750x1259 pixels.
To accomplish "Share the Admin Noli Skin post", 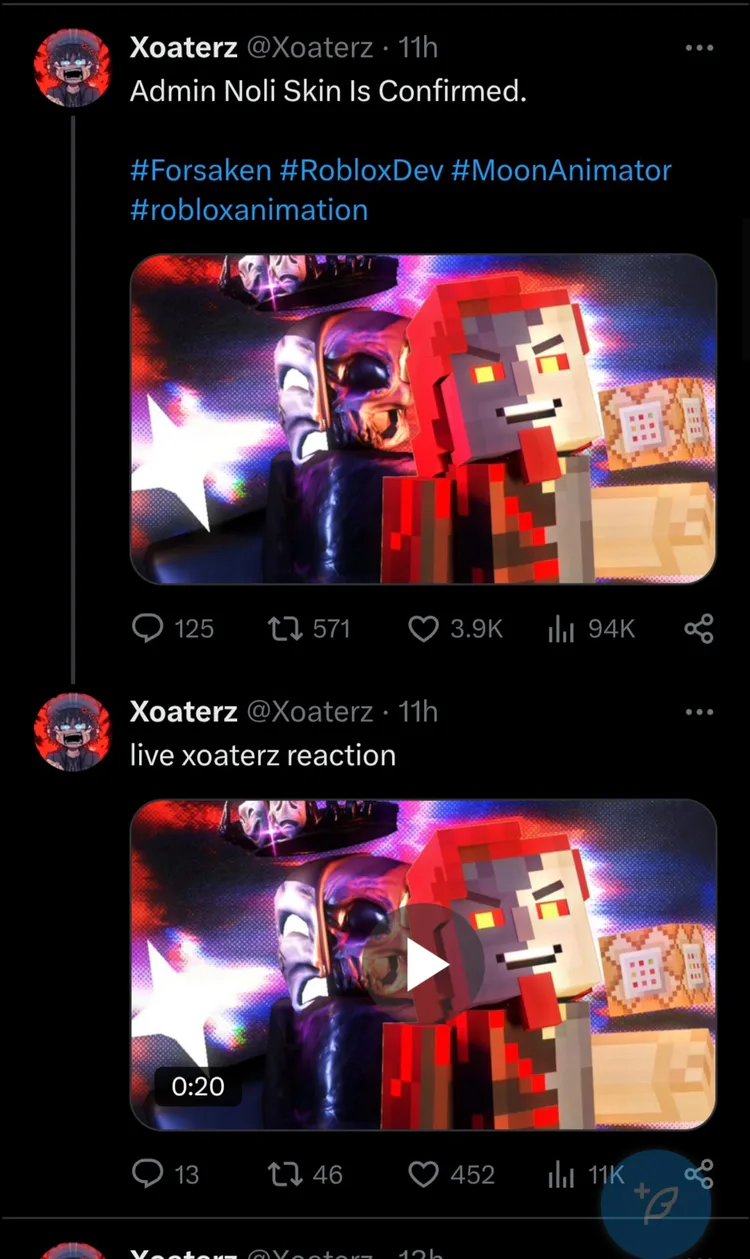I will pos(699,628).
